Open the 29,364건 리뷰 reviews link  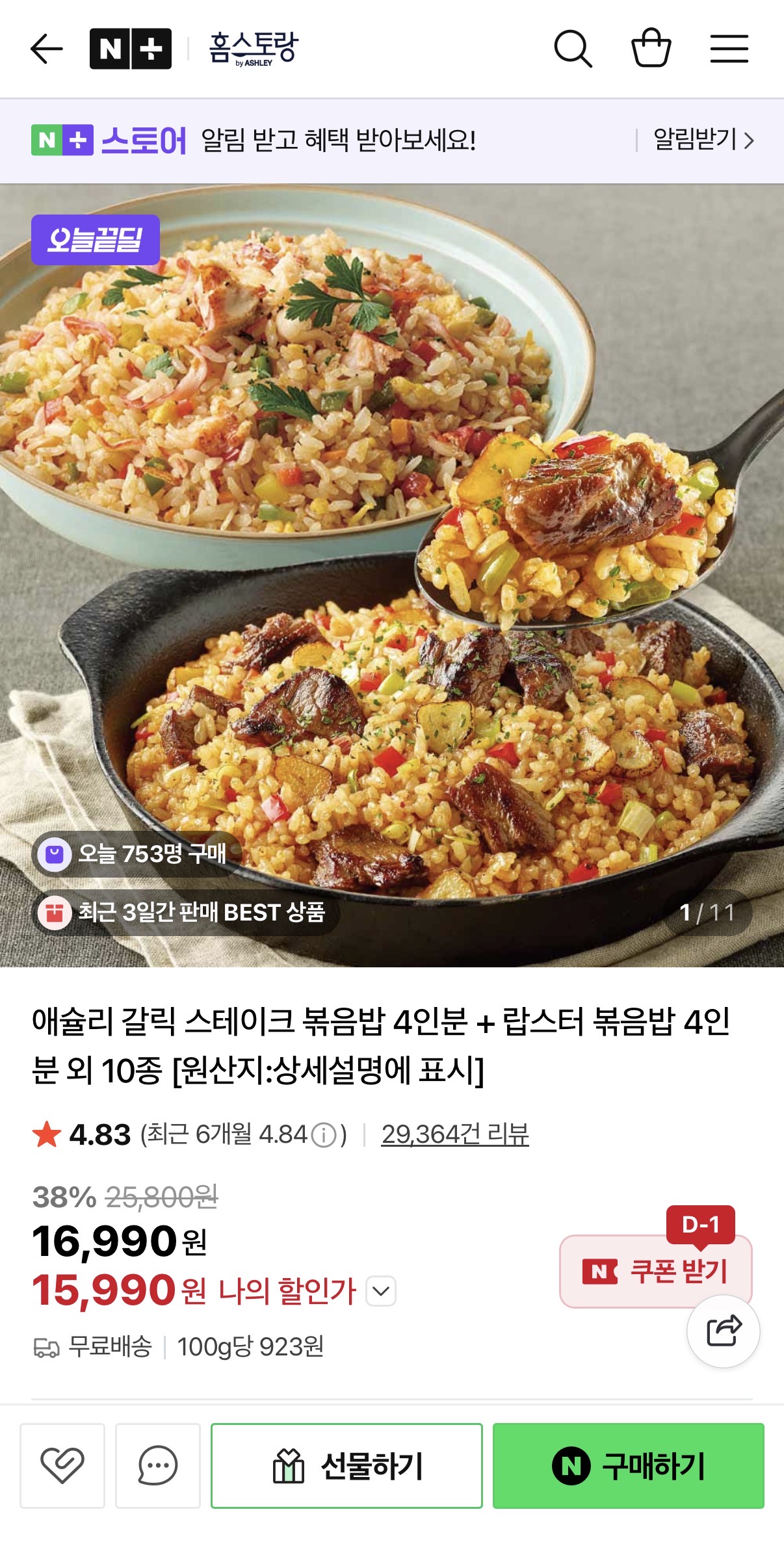coord(455,1134)
